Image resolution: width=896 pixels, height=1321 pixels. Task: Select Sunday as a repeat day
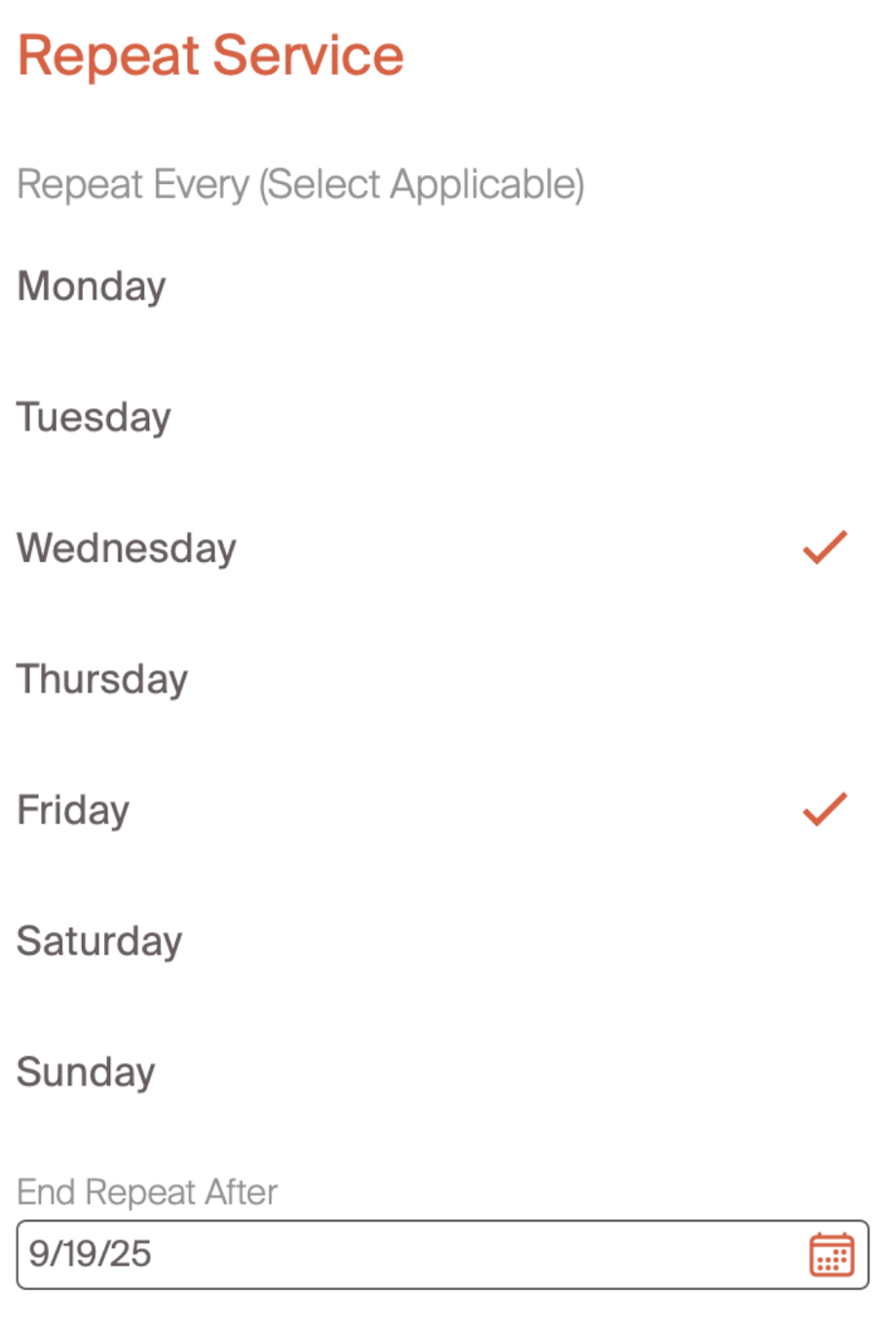pos(86,1072)
